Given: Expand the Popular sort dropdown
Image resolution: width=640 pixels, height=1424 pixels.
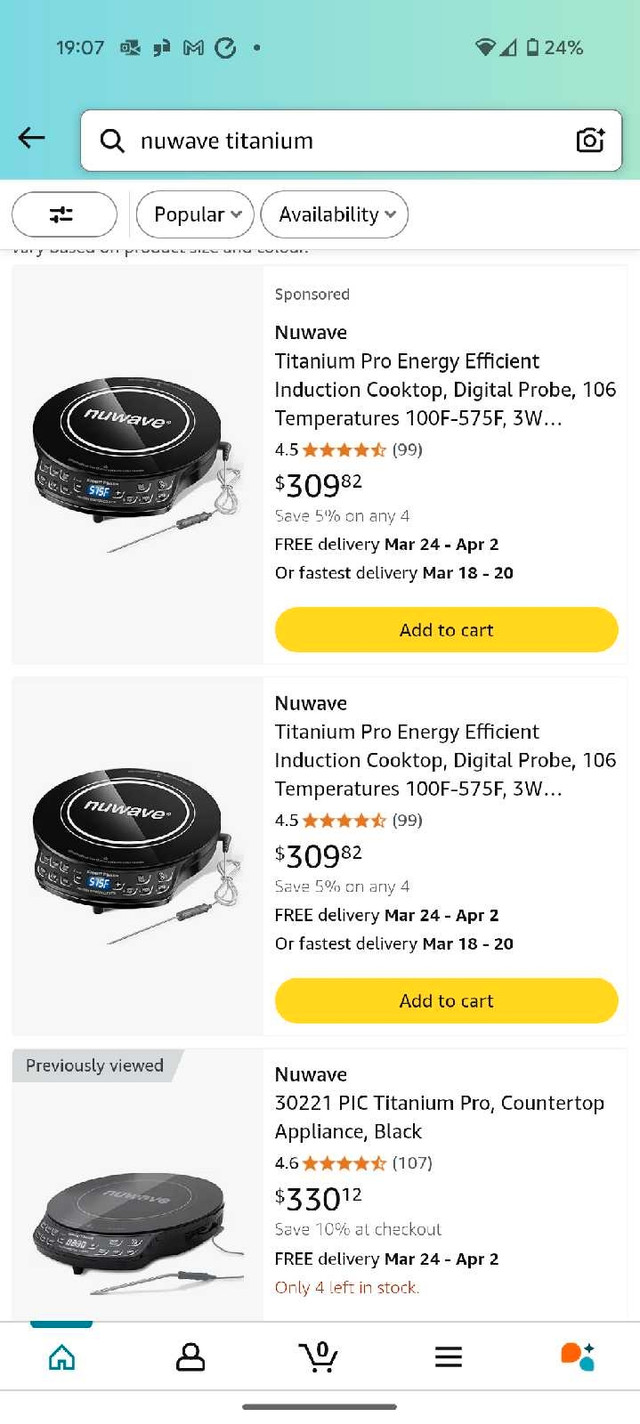Looking at the screenshot, I should click(x=197, y=214).
